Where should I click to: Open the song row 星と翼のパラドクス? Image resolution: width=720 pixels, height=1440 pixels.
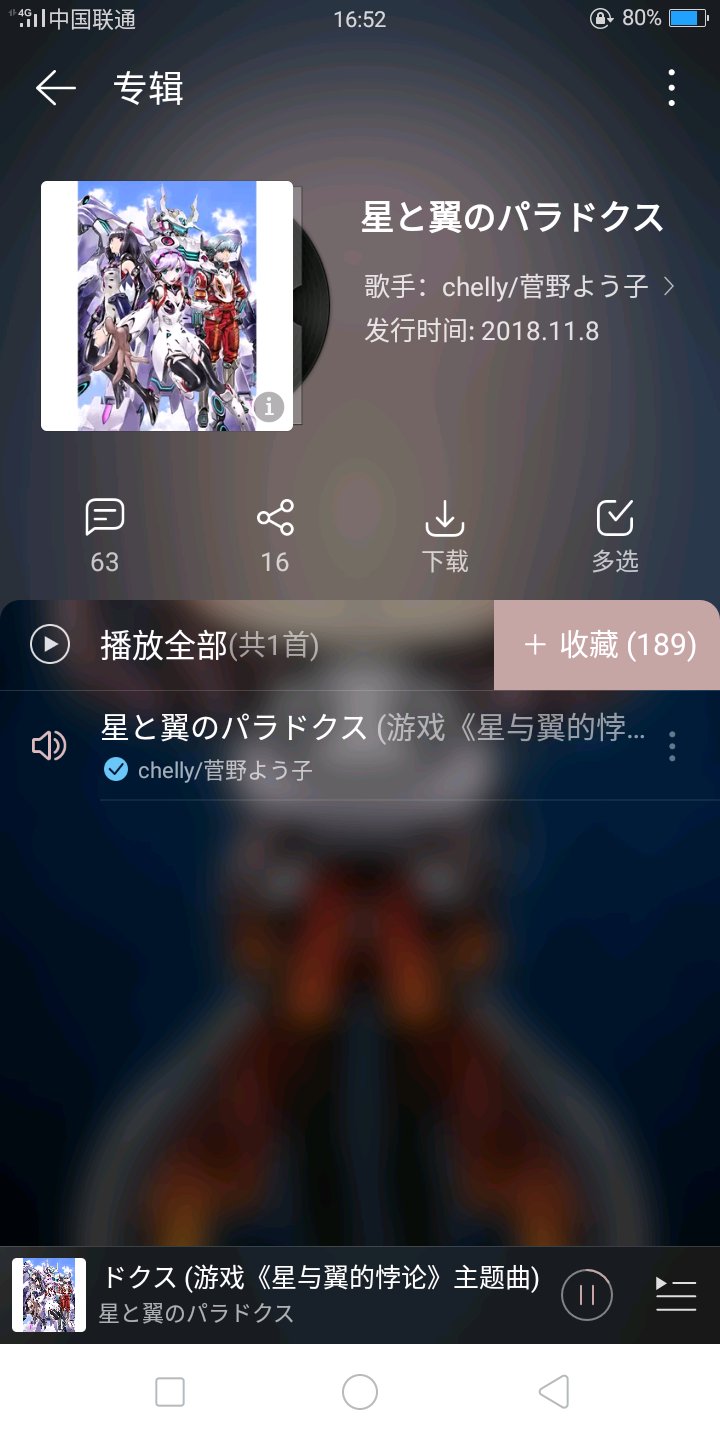[370, 745]
